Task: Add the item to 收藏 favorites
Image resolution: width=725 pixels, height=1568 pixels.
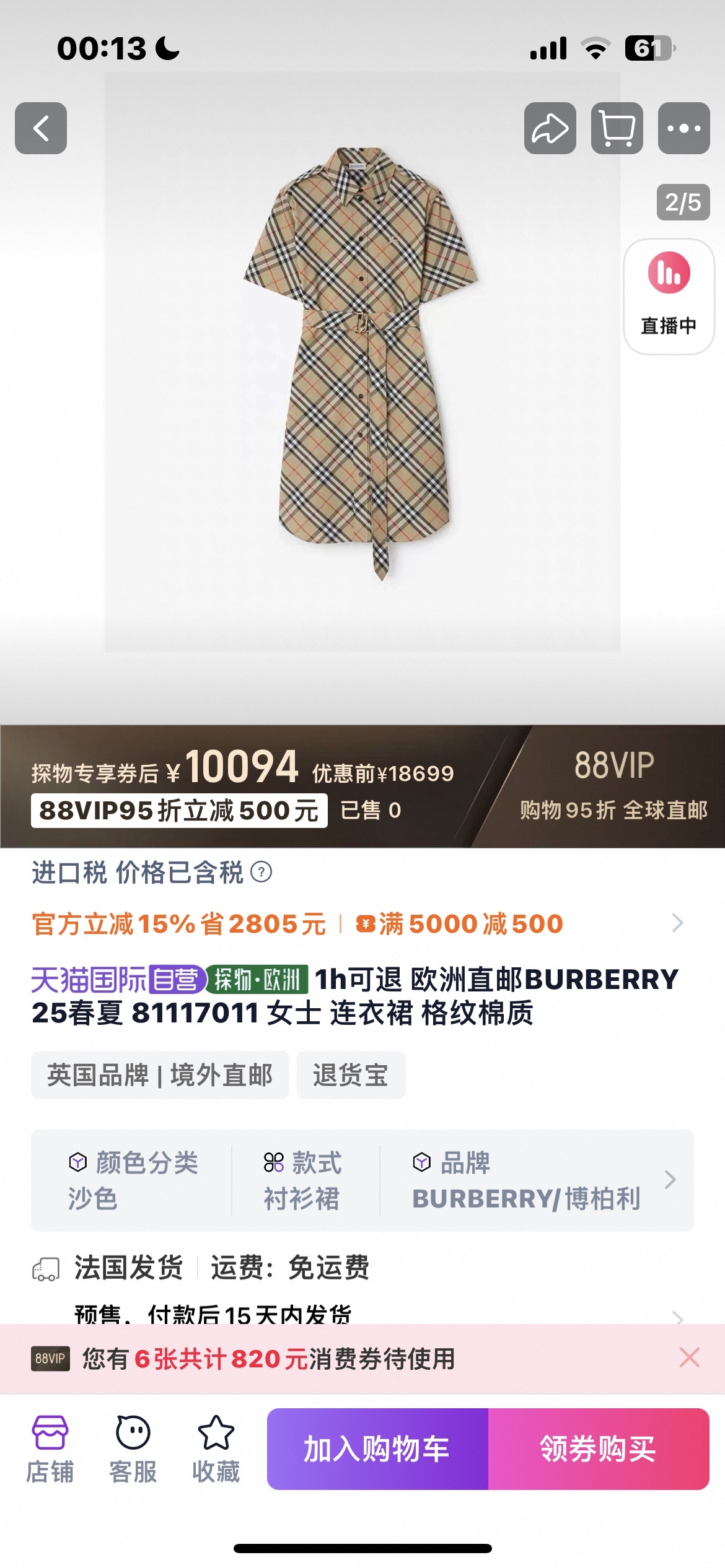Action: 216,1449
